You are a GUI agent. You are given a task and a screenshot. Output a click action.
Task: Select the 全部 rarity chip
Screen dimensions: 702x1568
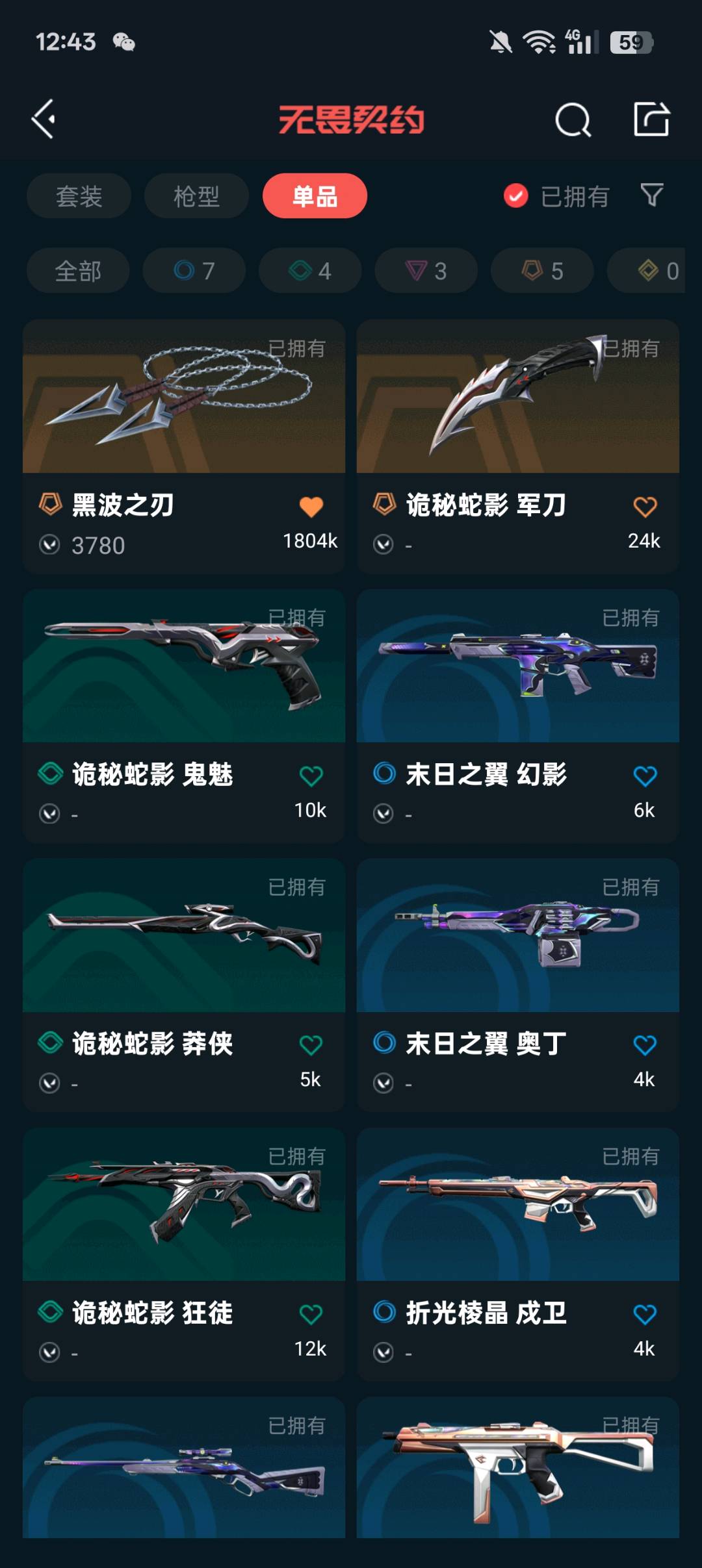point(78,271)
